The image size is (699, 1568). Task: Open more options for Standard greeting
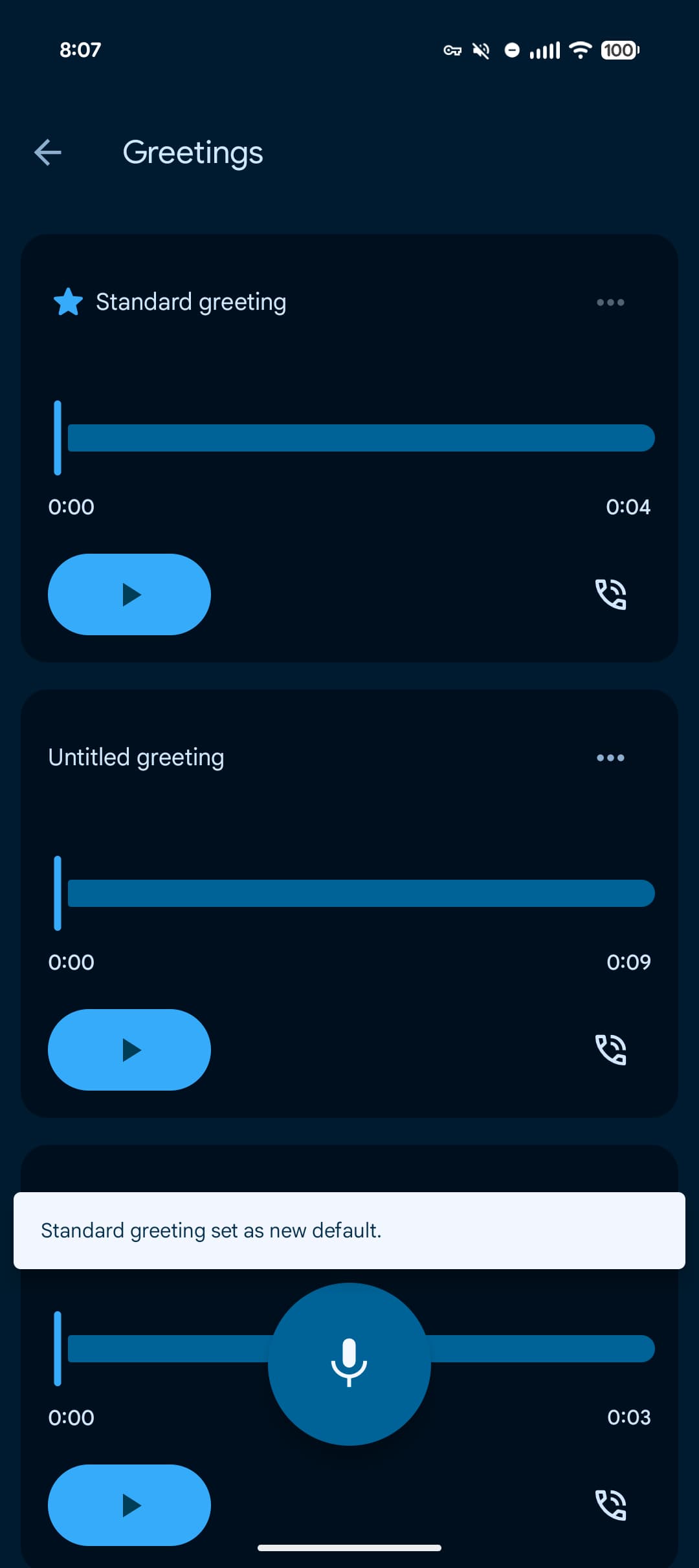pyautogui.click(x=610, y=302)
